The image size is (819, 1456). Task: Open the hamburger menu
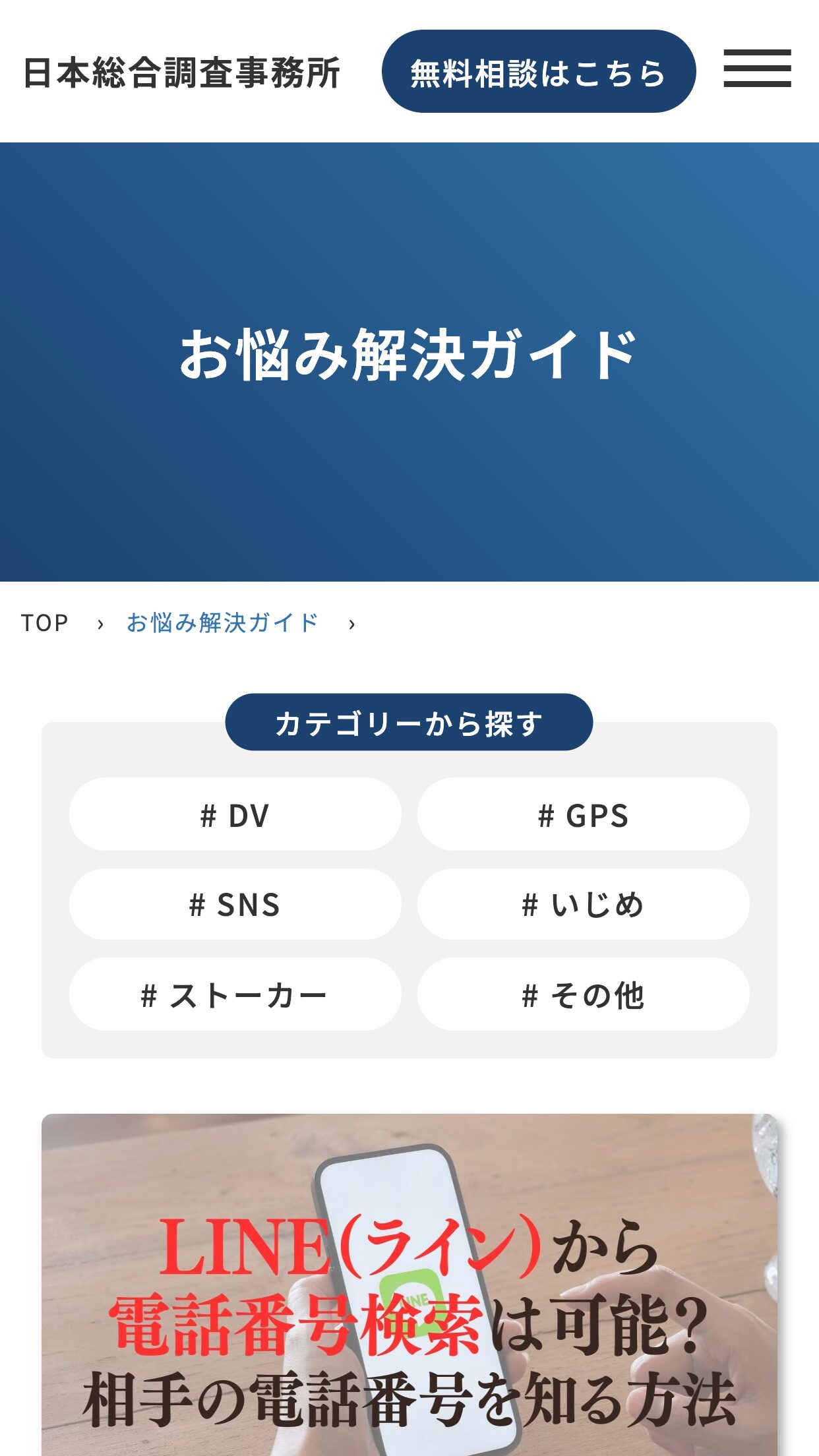pyautogui.click(x=756, y=69)
